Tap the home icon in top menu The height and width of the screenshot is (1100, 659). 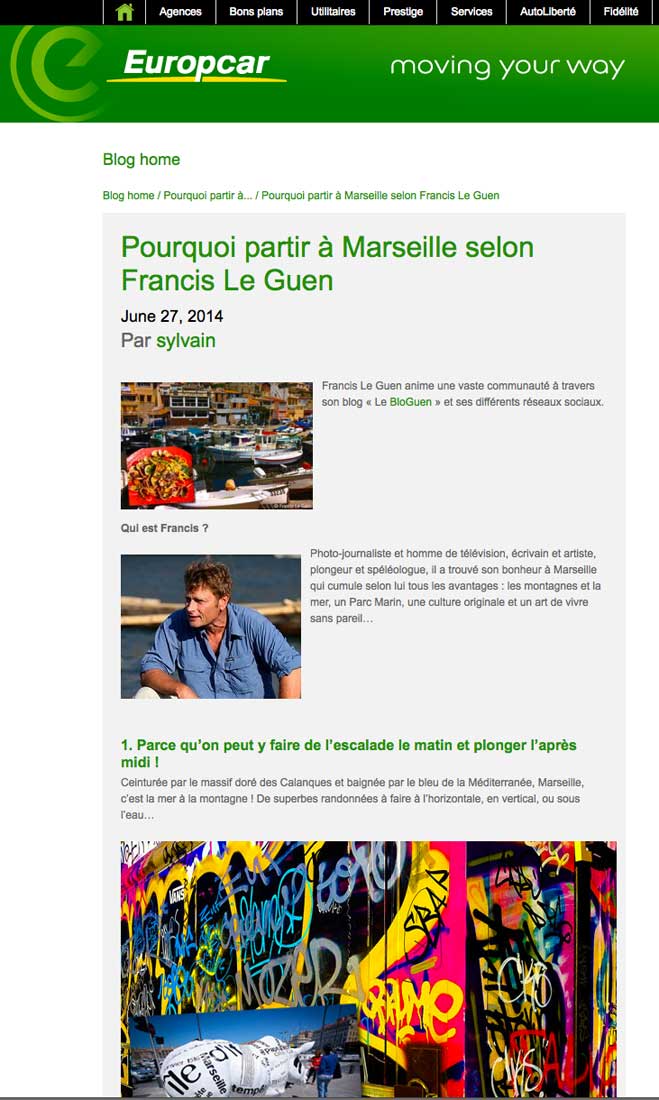point(124,12)
